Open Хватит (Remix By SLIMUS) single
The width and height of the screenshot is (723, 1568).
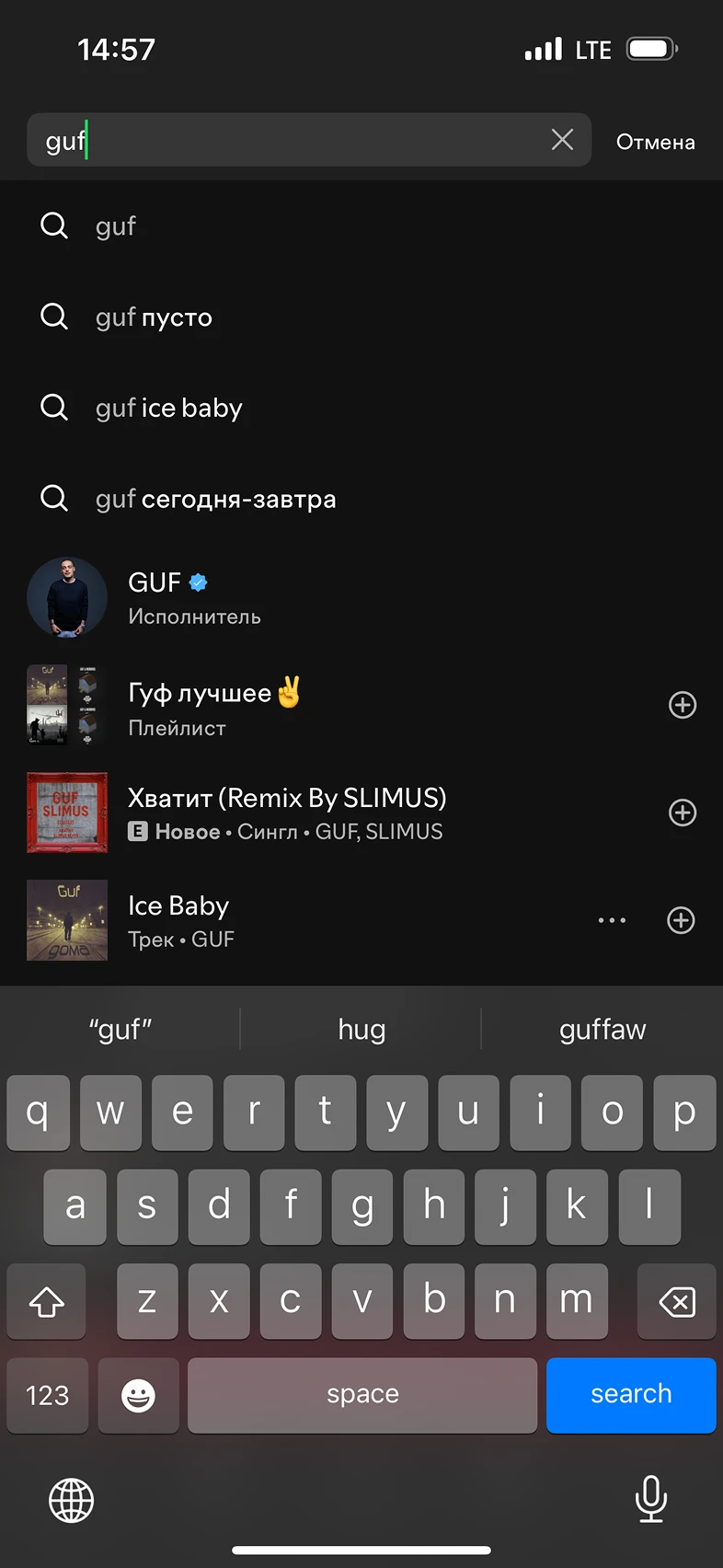point(287,813)
